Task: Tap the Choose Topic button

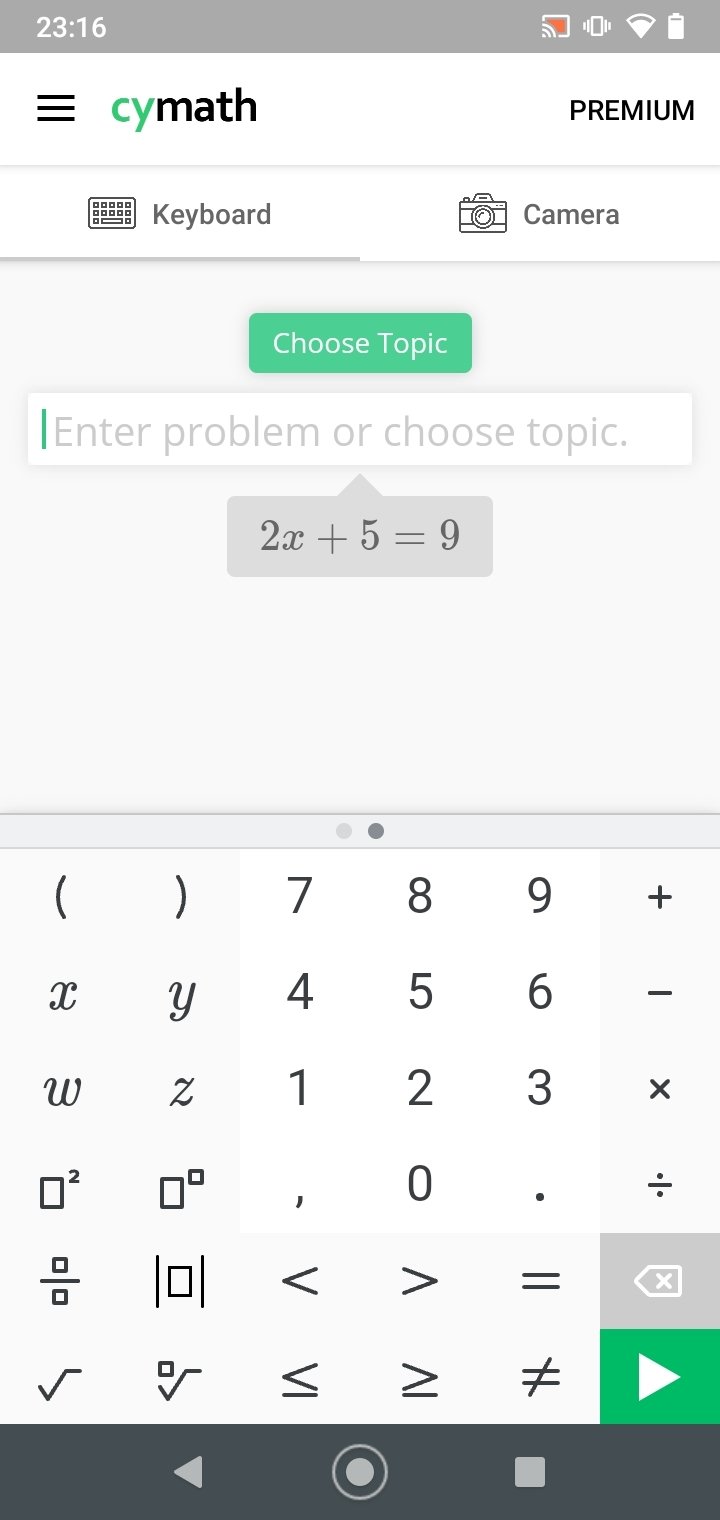Action: point(360,343)
